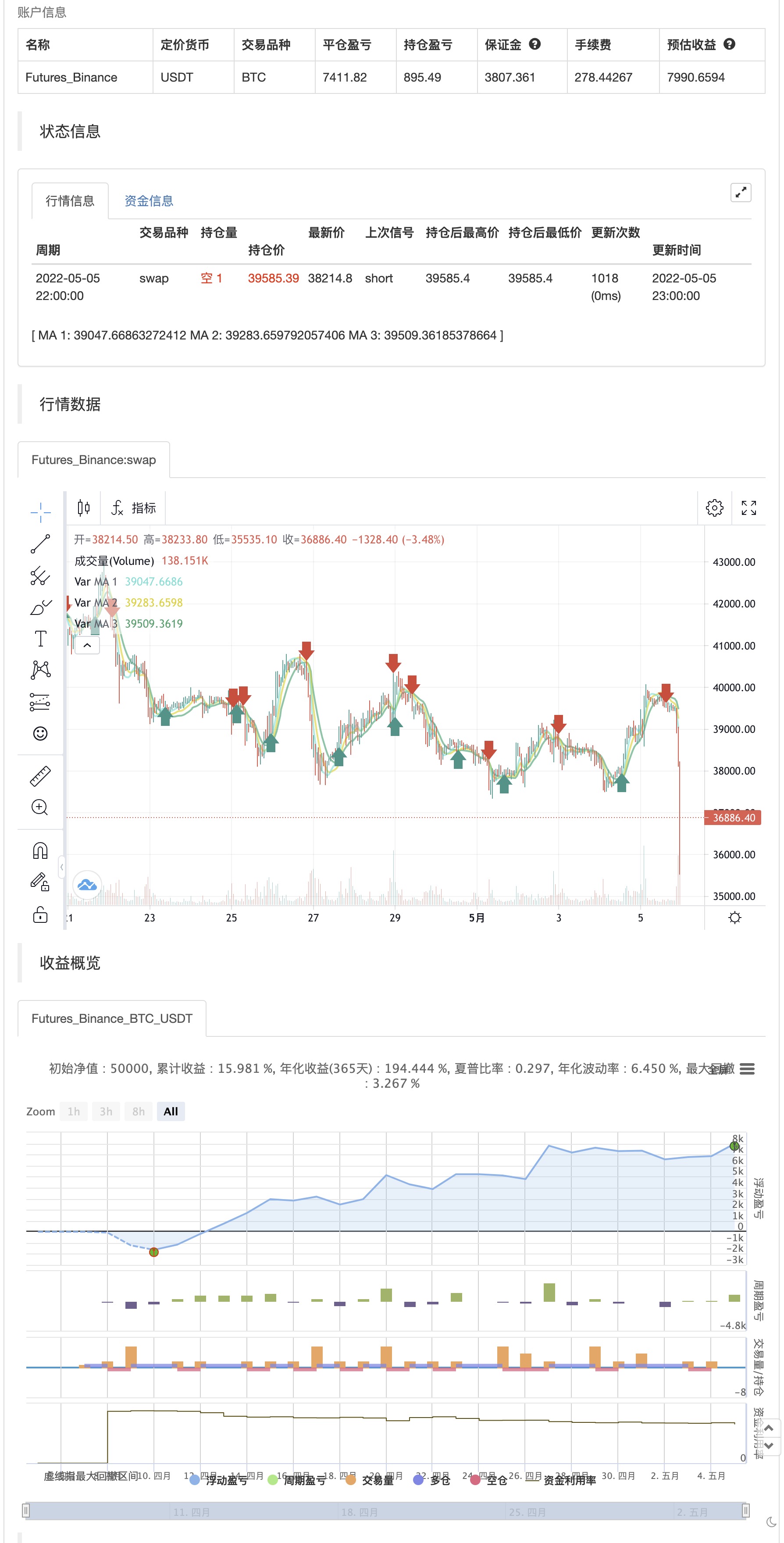Switch to the 资金信息 tab

pos(149,201)
